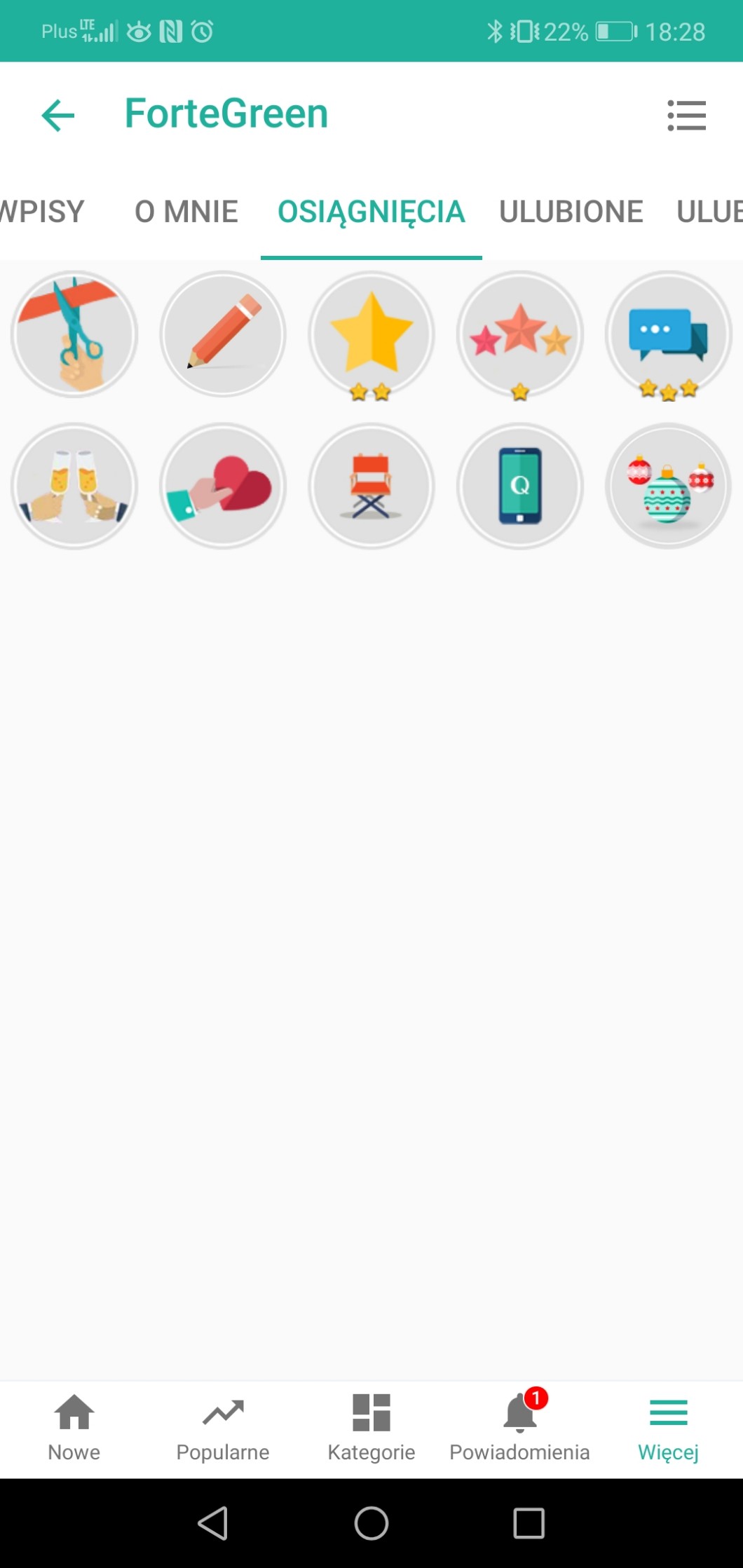Tap the smartphone Q badge
The height and width of the screenshot is (1568, 743).
point(520,486)
